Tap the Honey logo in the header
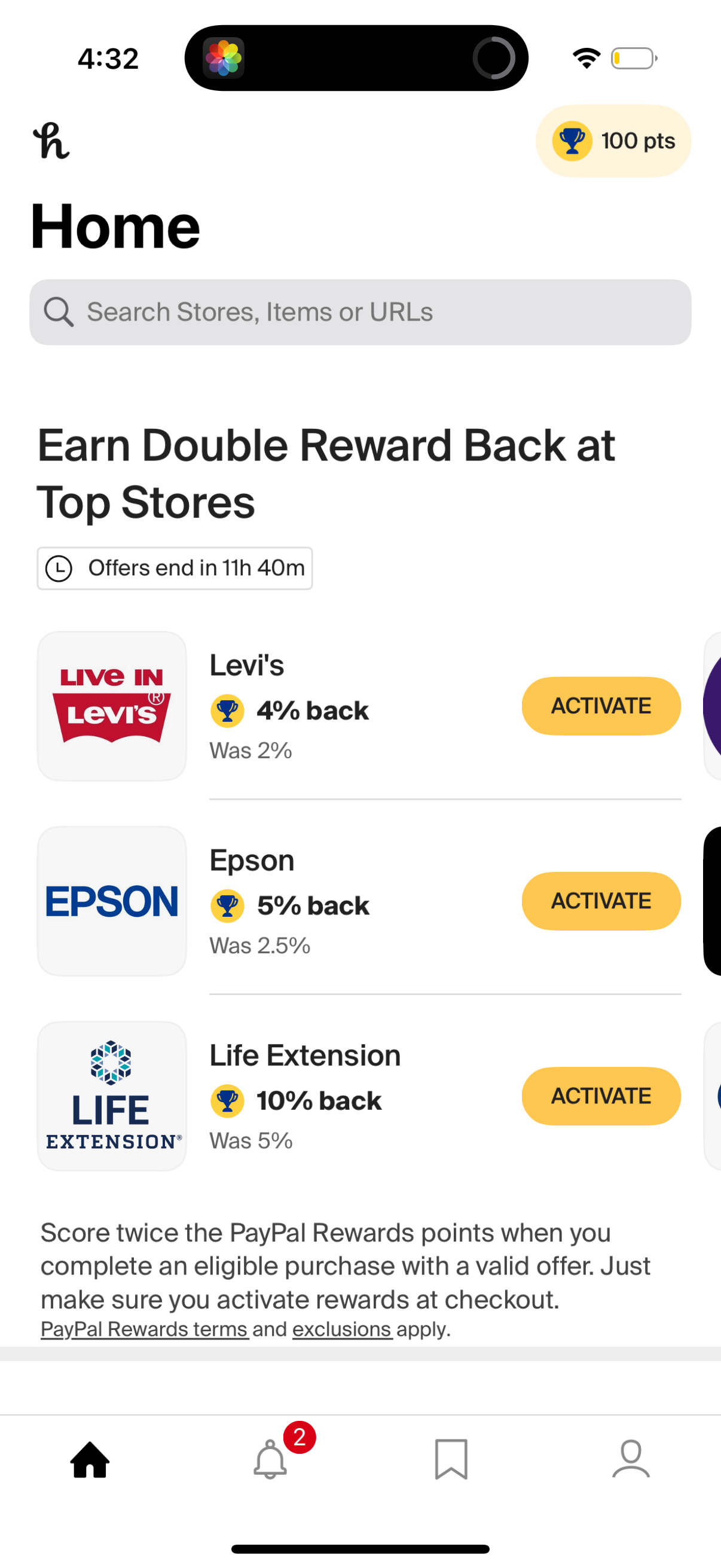Viewport: 721px width, 1568px height. (51, 141)
